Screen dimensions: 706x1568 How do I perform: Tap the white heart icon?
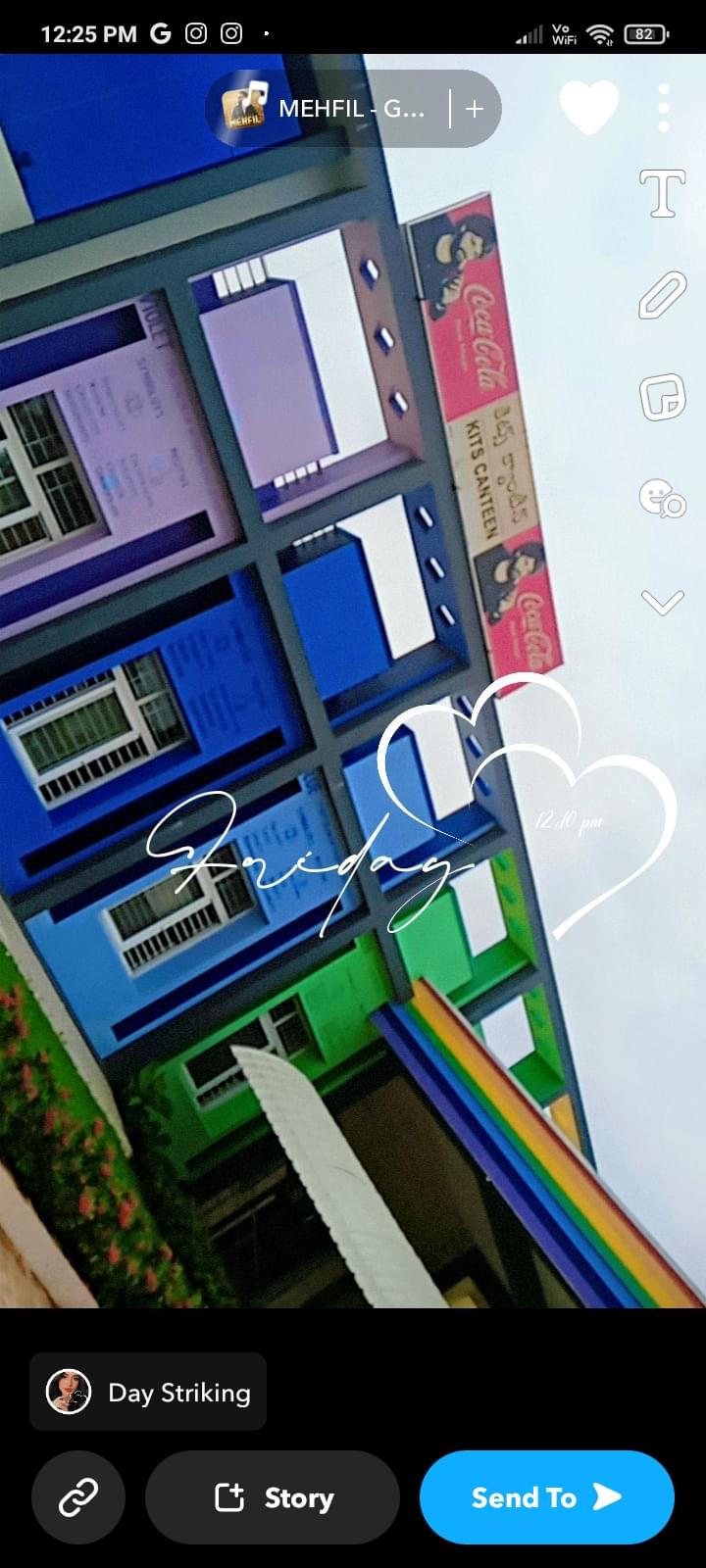click(x=589, y=107)
